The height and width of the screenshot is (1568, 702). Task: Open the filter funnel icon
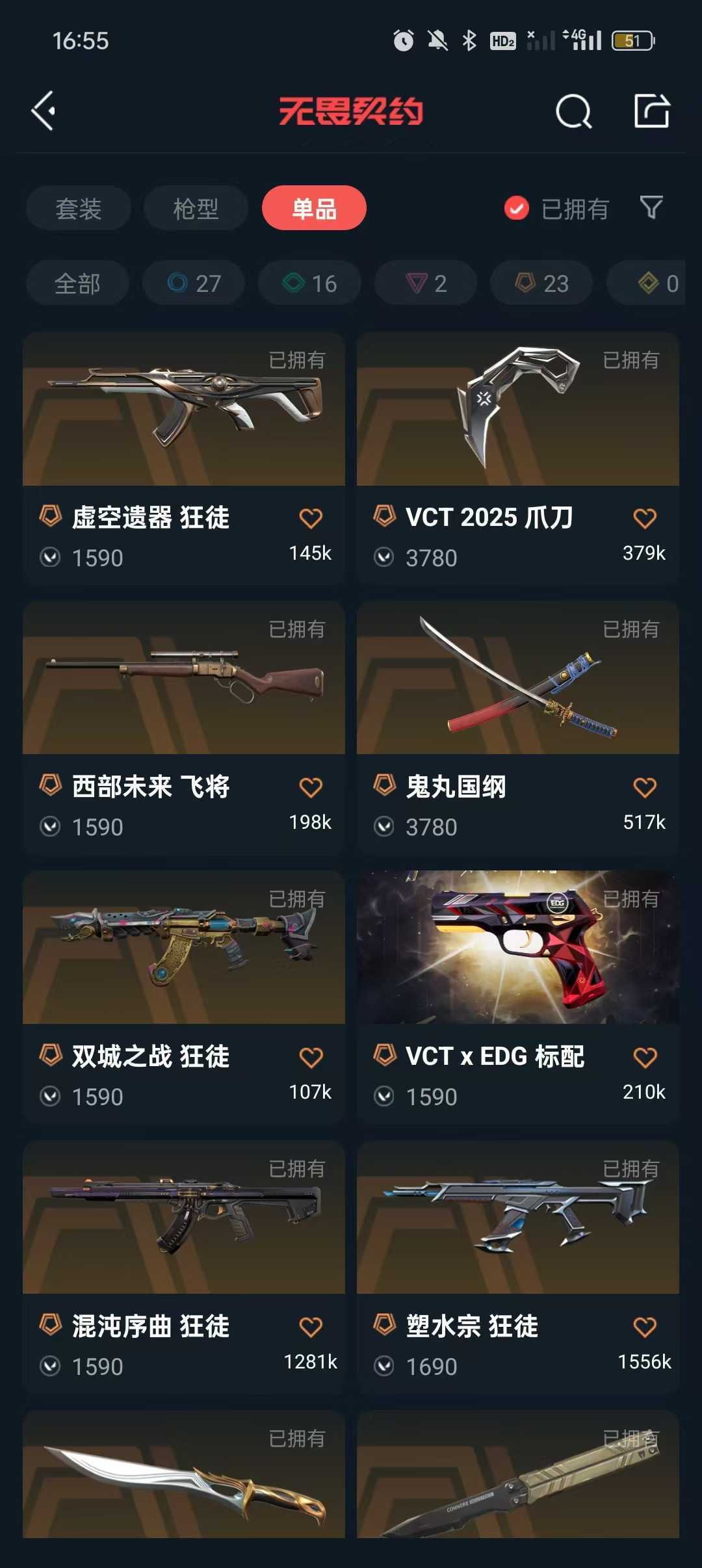click(x=651, y=208)
